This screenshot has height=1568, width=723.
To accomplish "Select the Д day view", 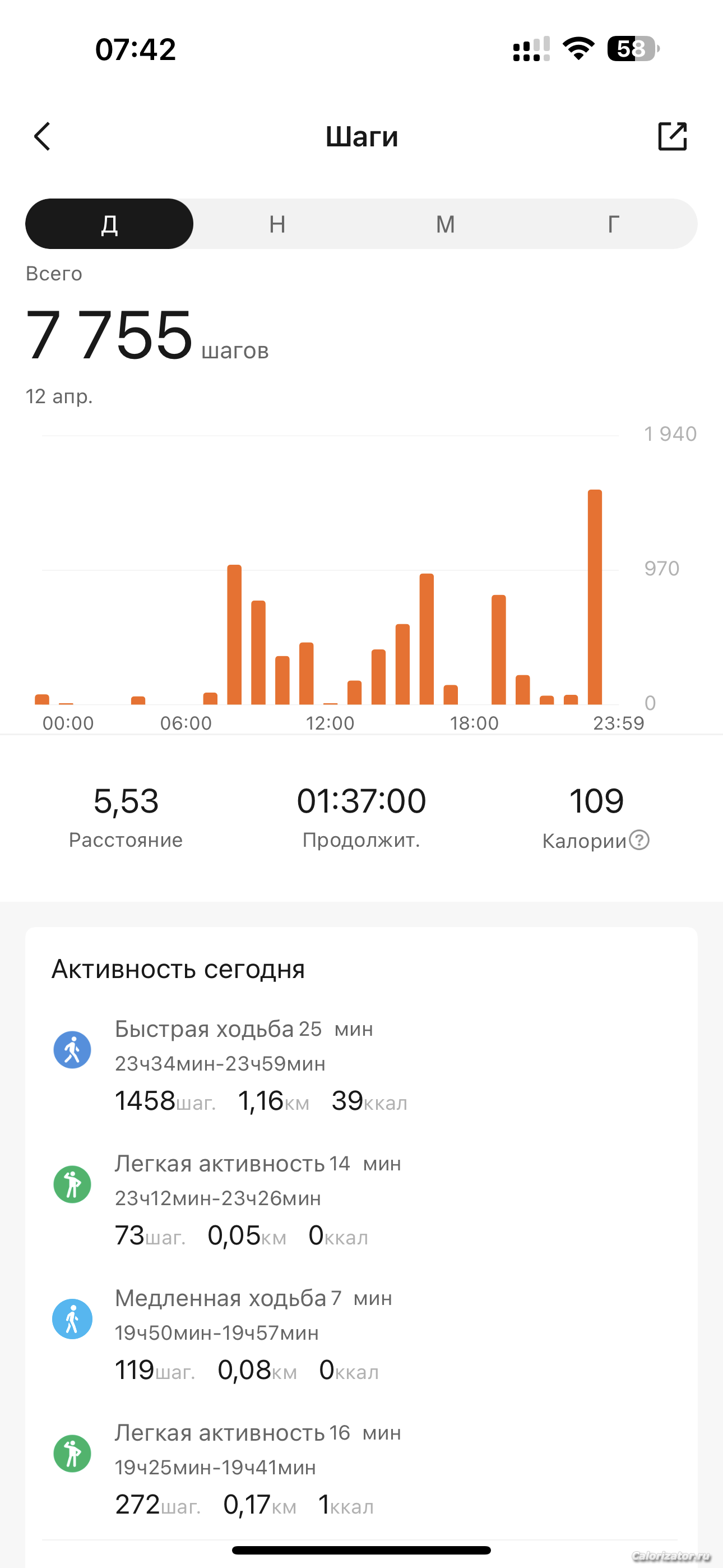I will pos(109,224).
